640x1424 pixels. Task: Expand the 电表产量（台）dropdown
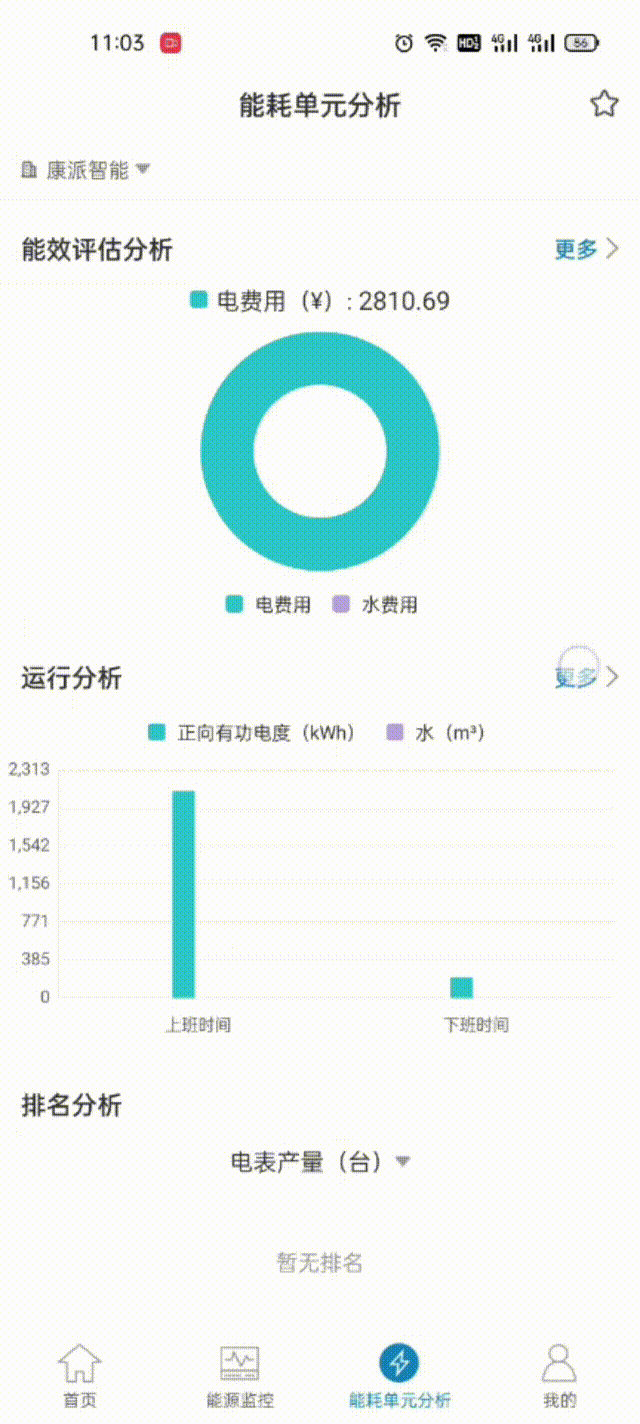pyautogui.click(x=320, y=1161)
